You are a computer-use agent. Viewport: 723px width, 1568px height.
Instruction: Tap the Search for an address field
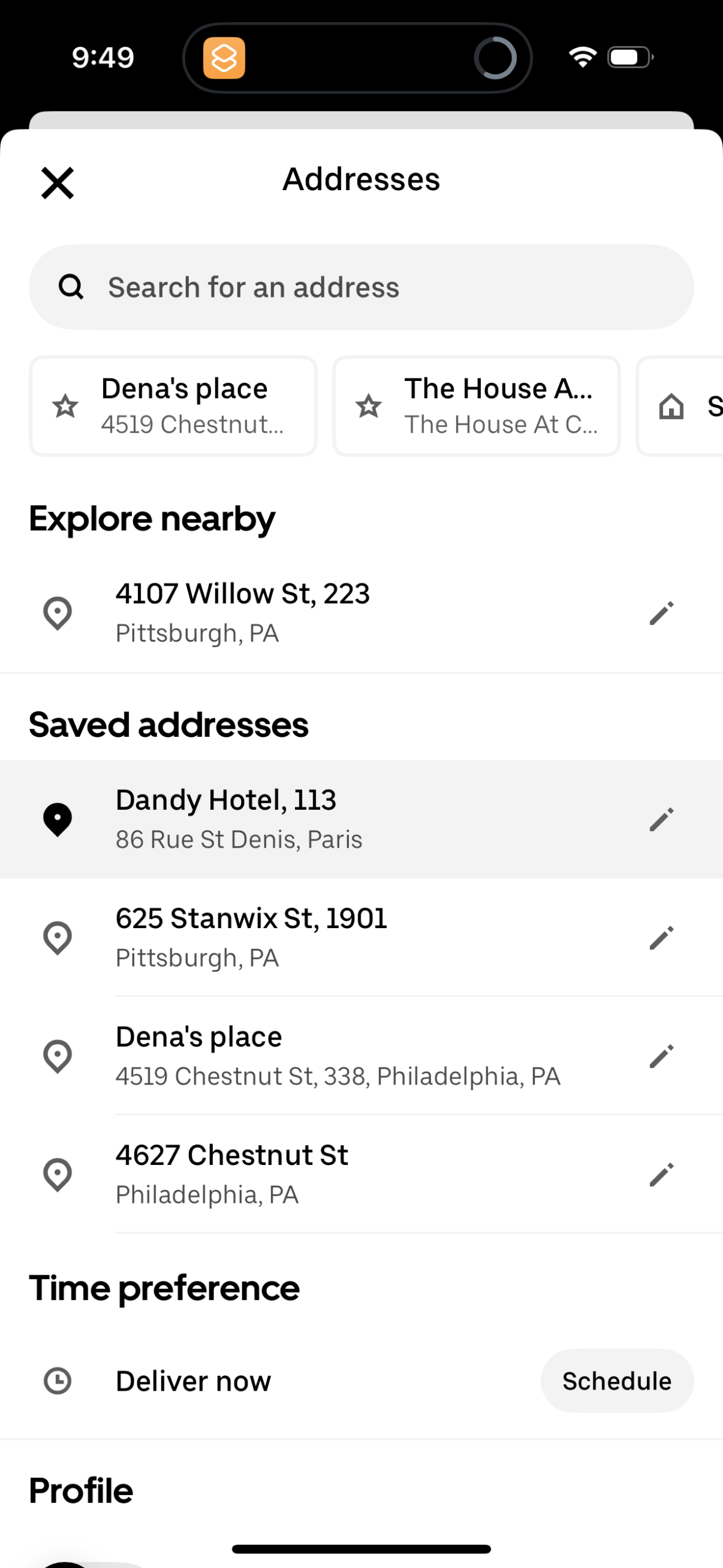361,286
